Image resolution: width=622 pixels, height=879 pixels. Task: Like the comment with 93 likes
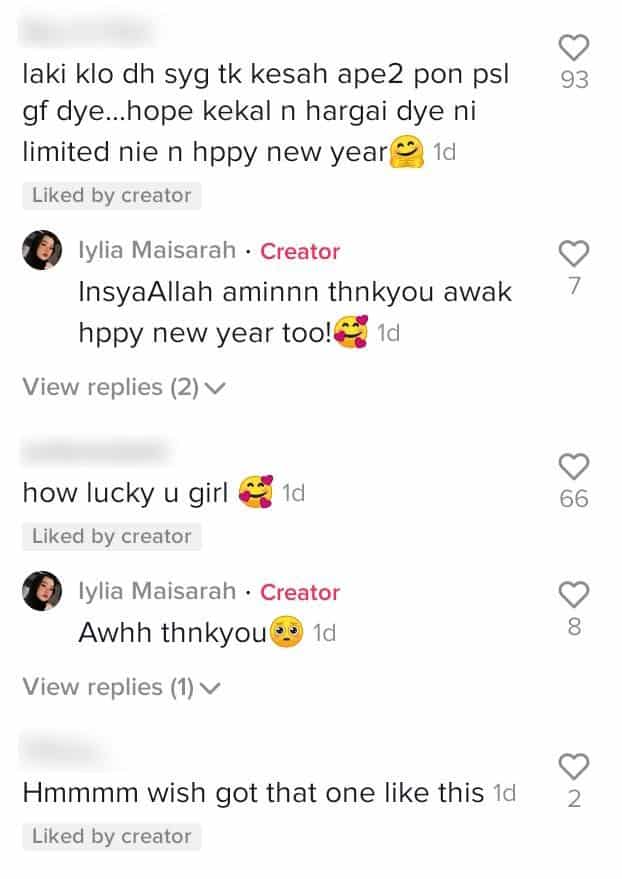[x=574, y=47]
